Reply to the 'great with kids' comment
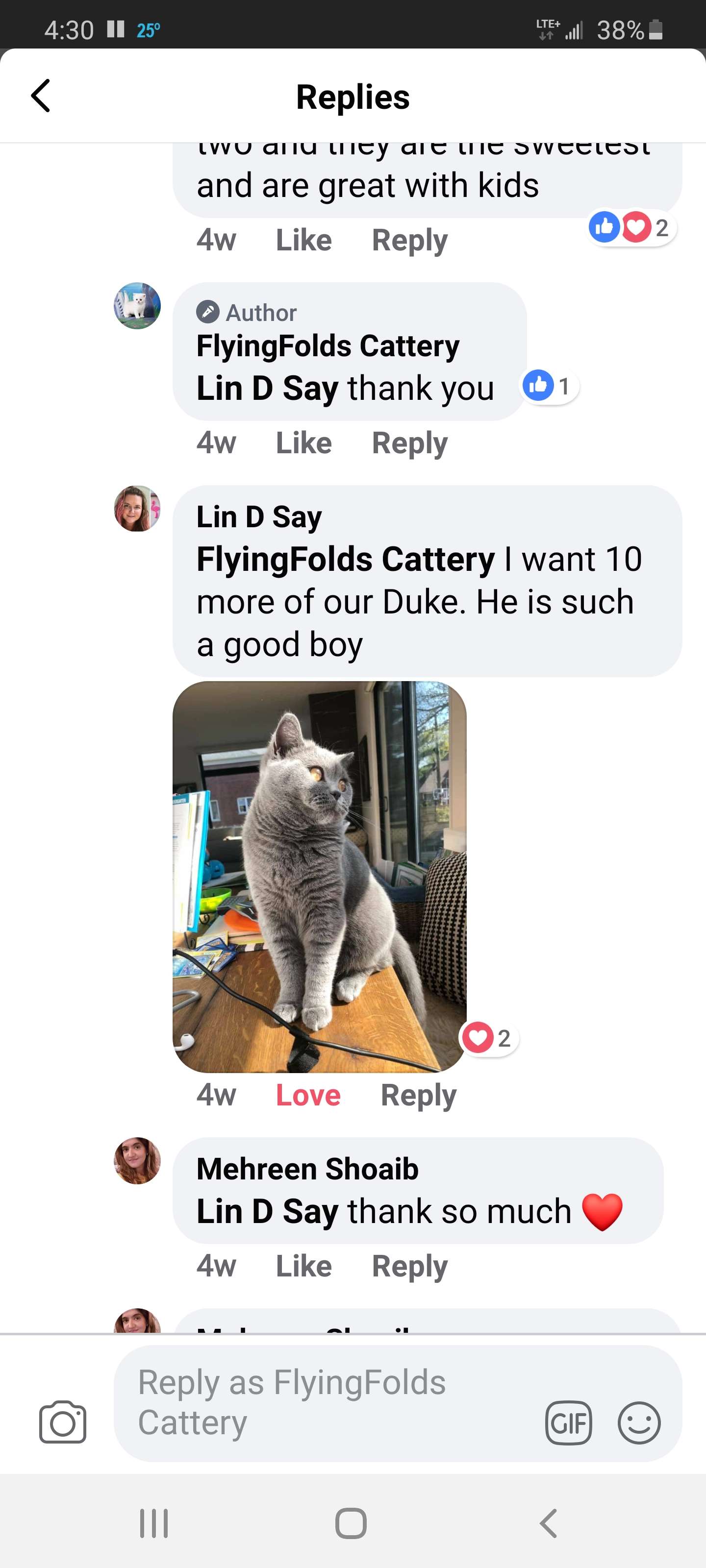Screen dimensions: 706x1568 click(409, 241)
